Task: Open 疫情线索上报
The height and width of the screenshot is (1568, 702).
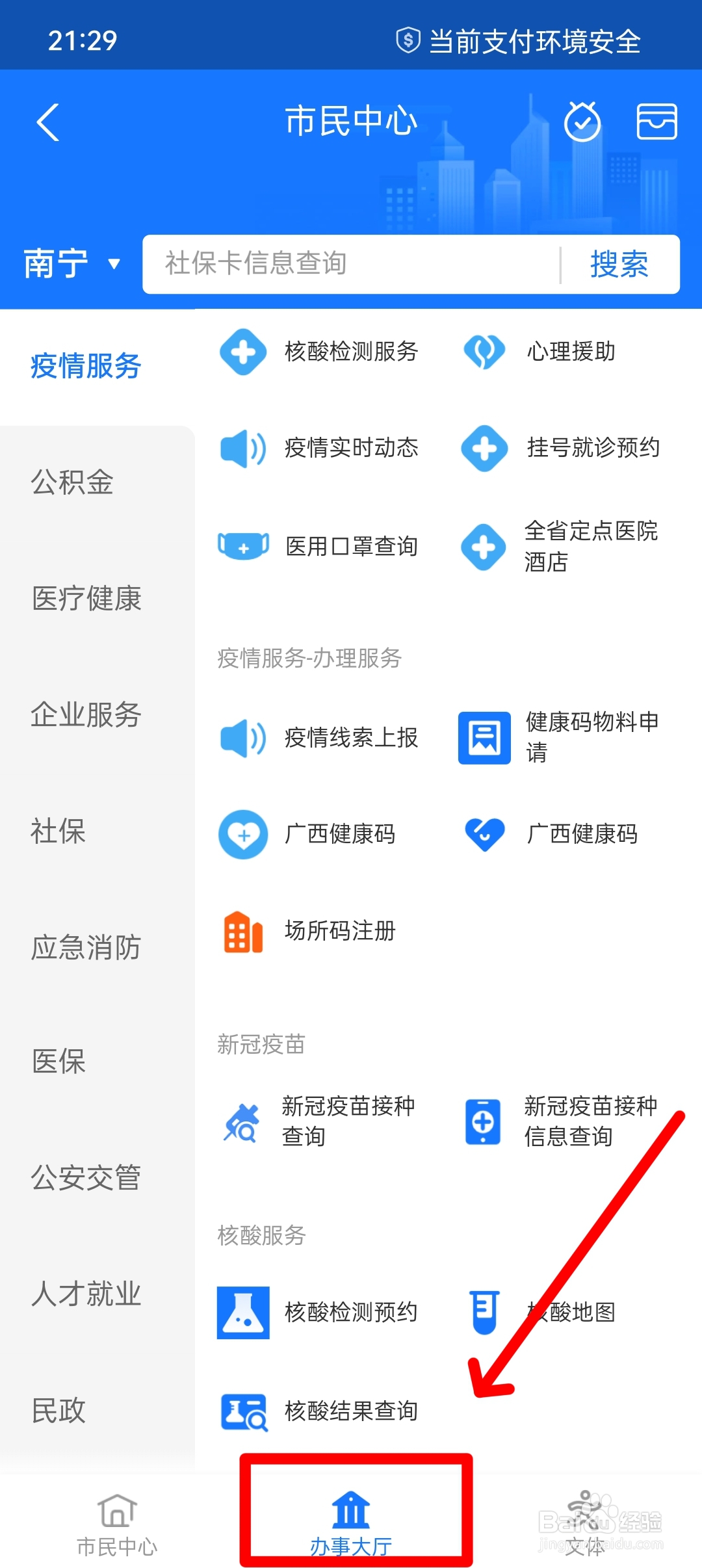Action: (320, 738)
